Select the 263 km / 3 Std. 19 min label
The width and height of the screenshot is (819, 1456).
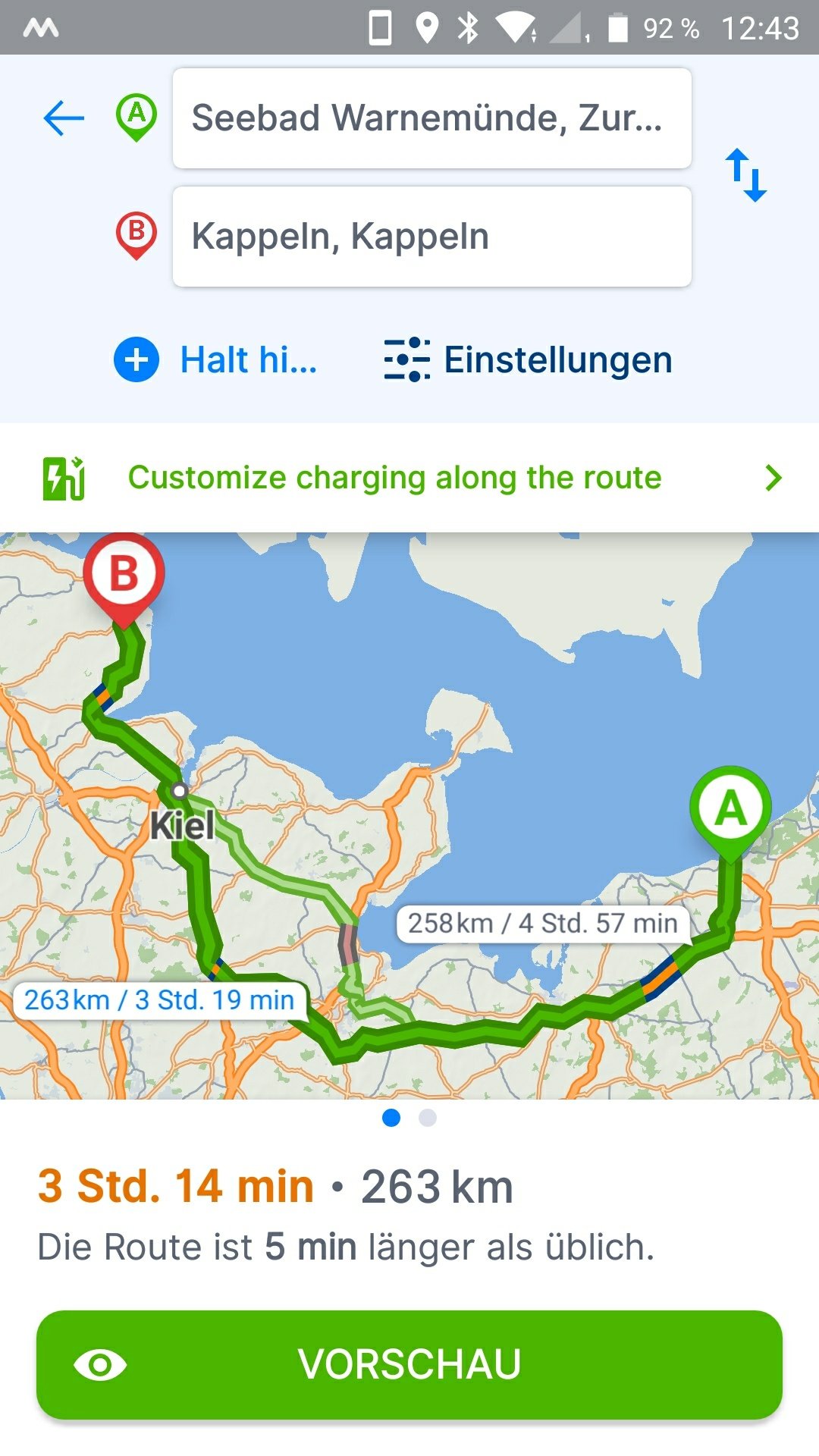(159, 1000)
